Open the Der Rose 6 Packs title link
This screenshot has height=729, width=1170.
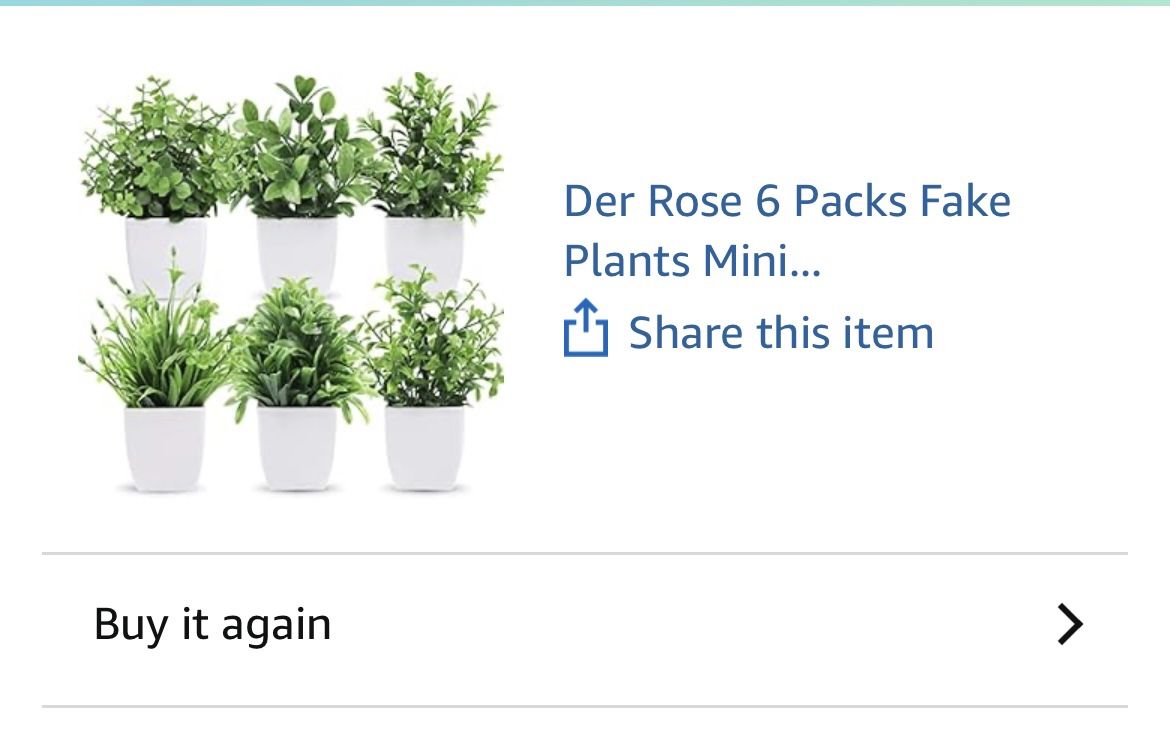click(786, 231)
